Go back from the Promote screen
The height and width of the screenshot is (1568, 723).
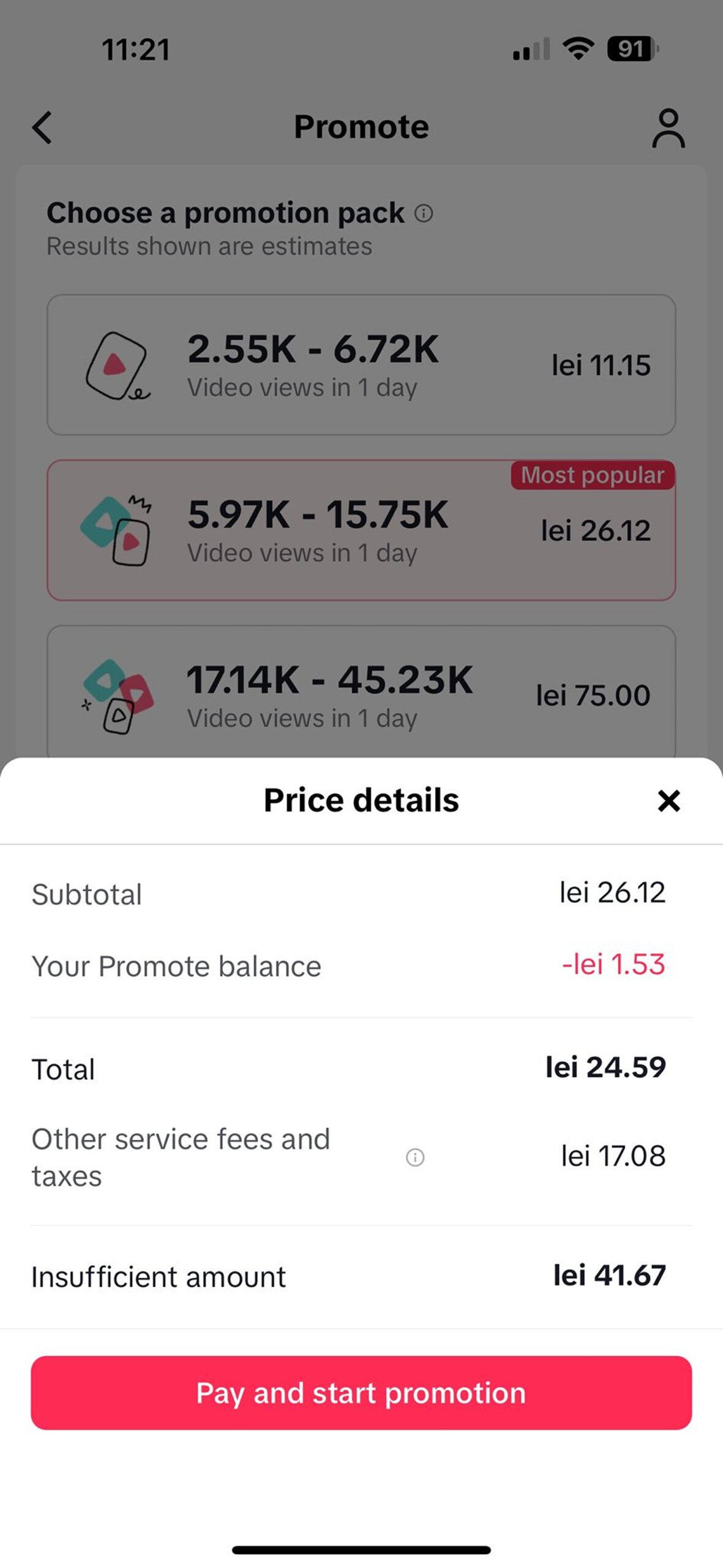click(x=42, y=127)
